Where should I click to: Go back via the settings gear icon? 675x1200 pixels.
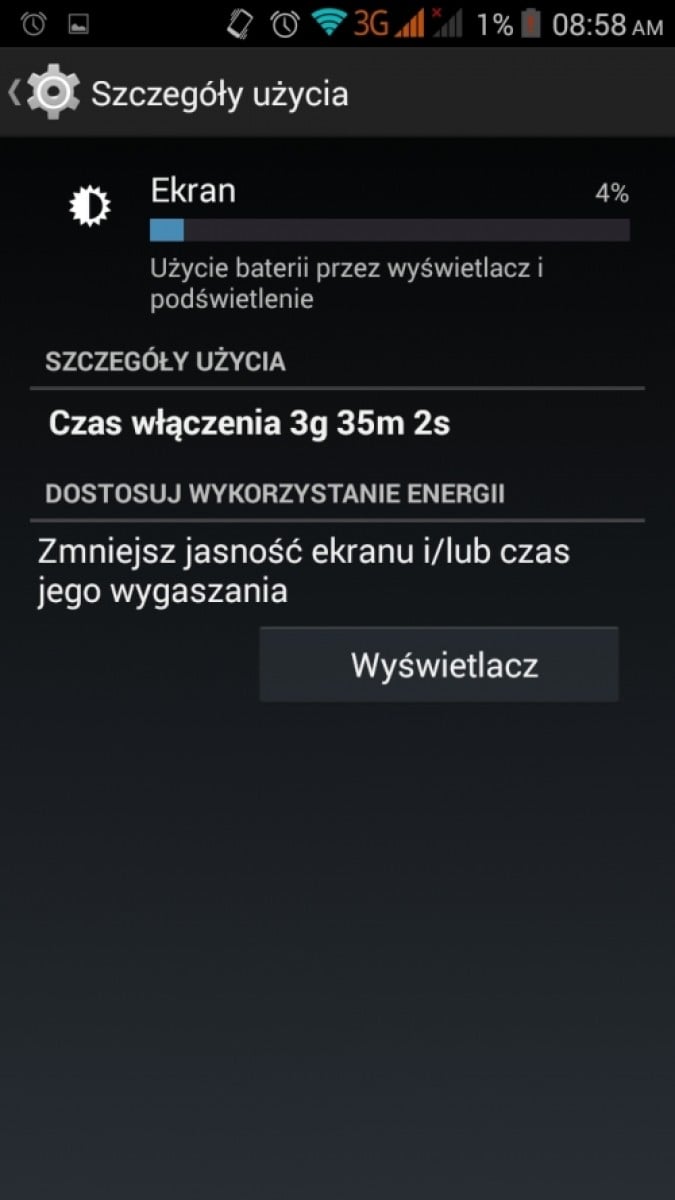tap(50, 93)
